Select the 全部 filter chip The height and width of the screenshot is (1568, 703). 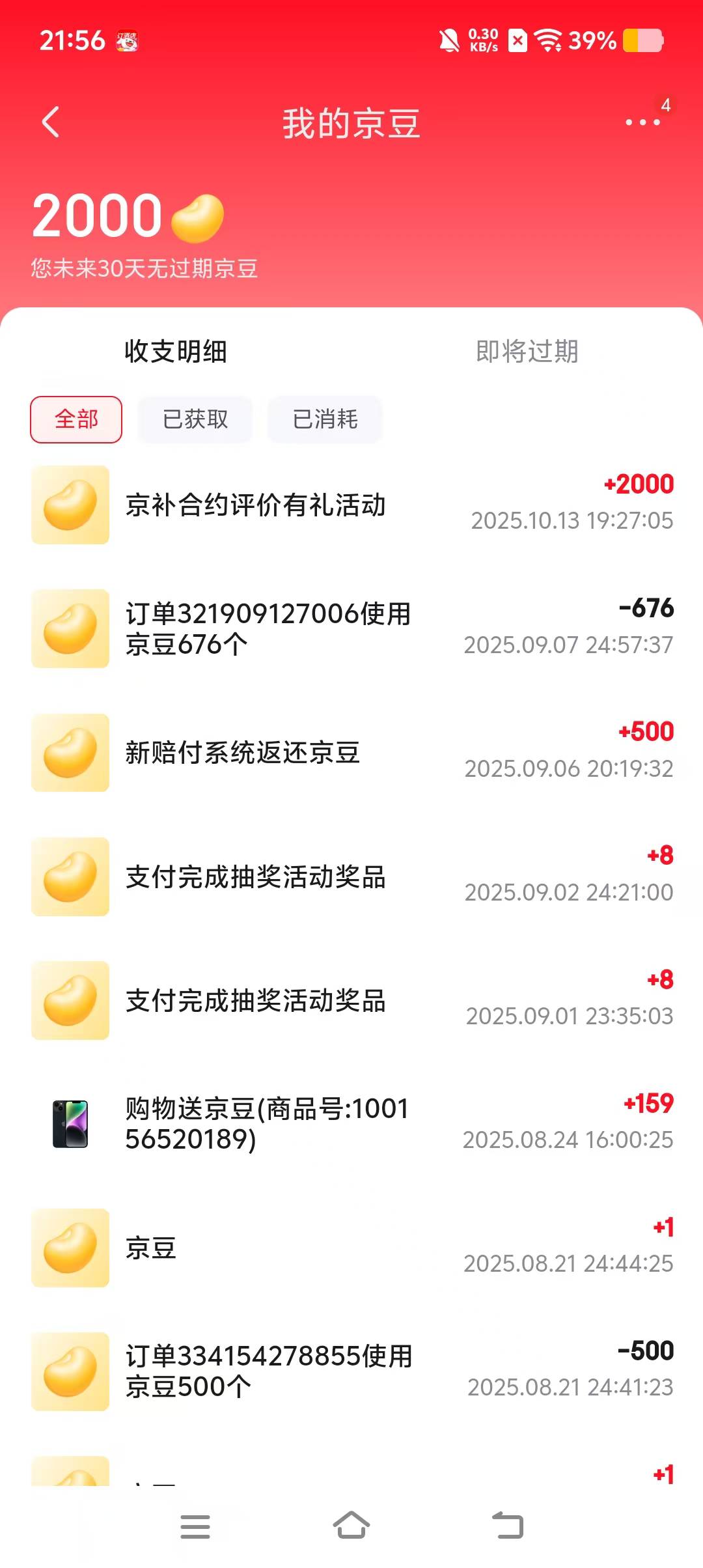point(76,419)
